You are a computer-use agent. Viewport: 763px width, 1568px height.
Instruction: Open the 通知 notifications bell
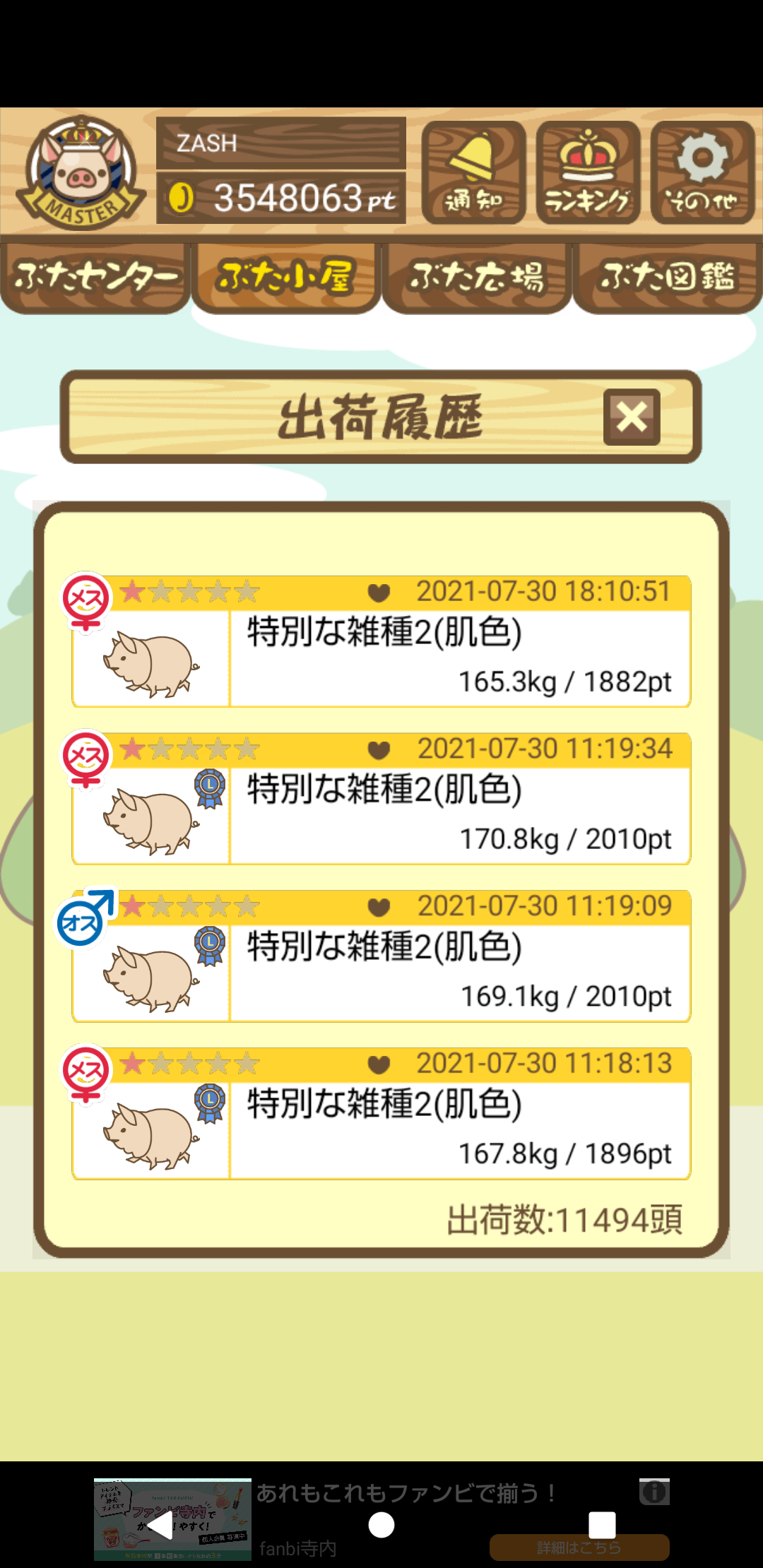click(x=473, y=172)
